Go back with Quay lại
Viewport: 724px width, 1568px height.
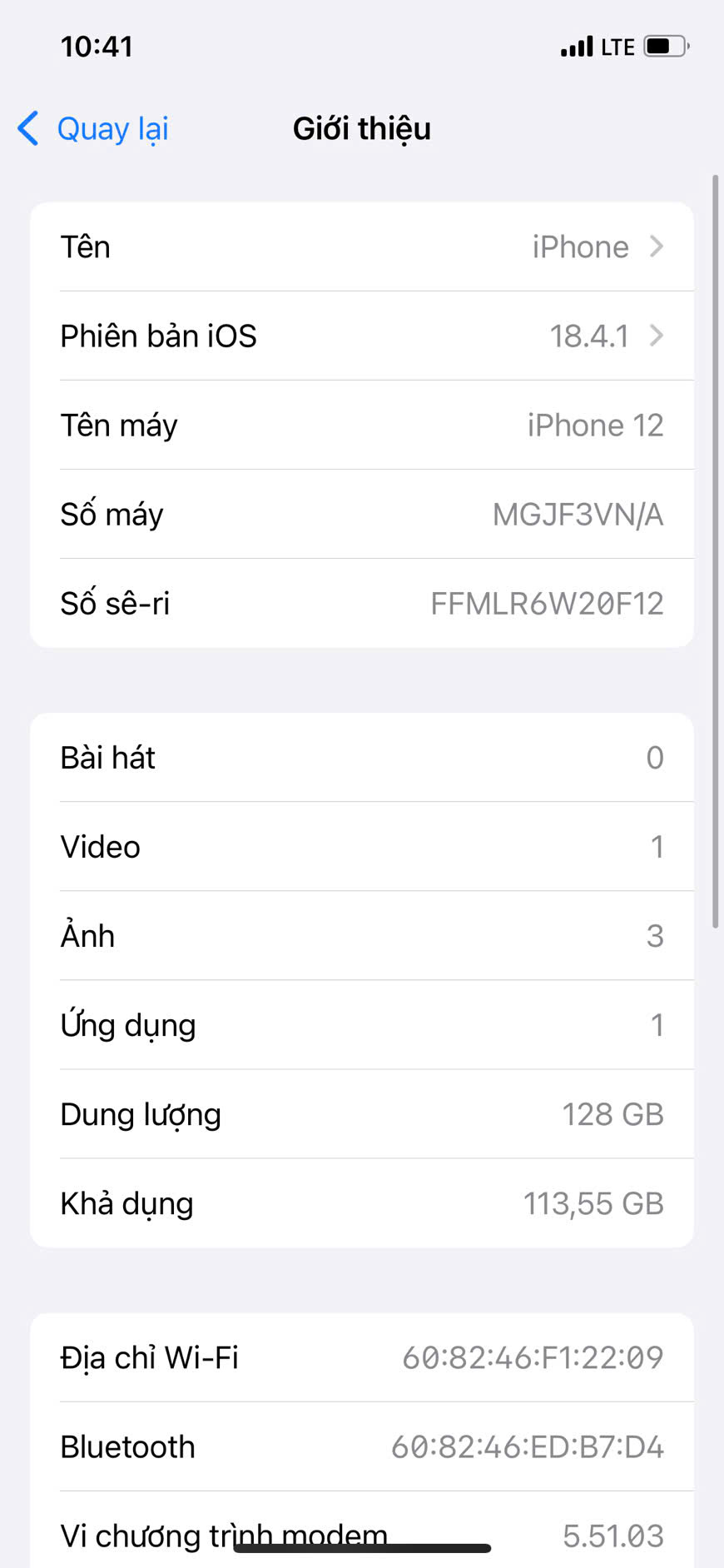[93, 129]
